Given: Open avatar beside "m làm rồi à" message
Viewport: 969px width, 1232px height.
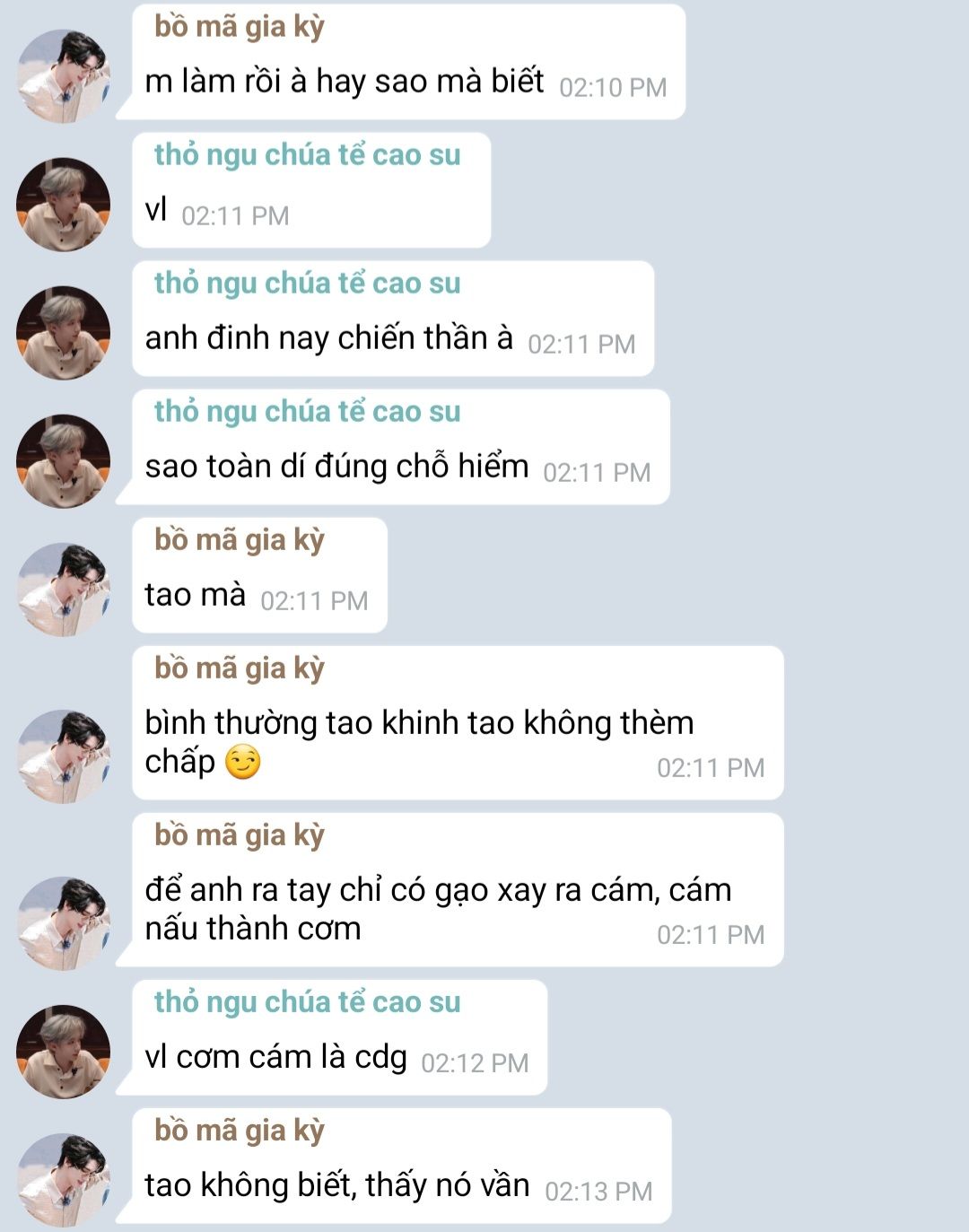Looking at the screenshot, I should click(x=64, y=75).
